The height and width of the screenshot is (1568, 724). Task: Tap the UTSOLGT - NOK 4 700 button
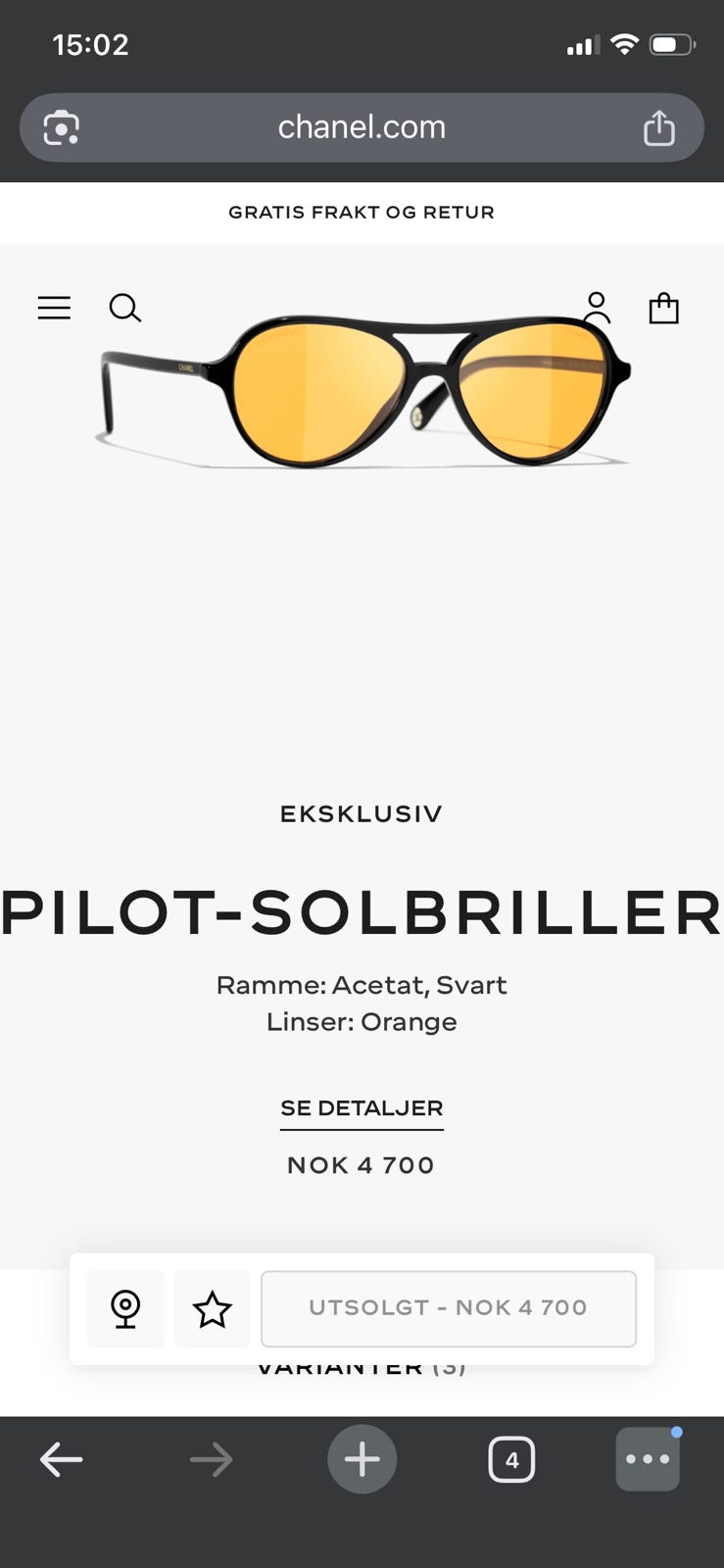pos(449,1308)
